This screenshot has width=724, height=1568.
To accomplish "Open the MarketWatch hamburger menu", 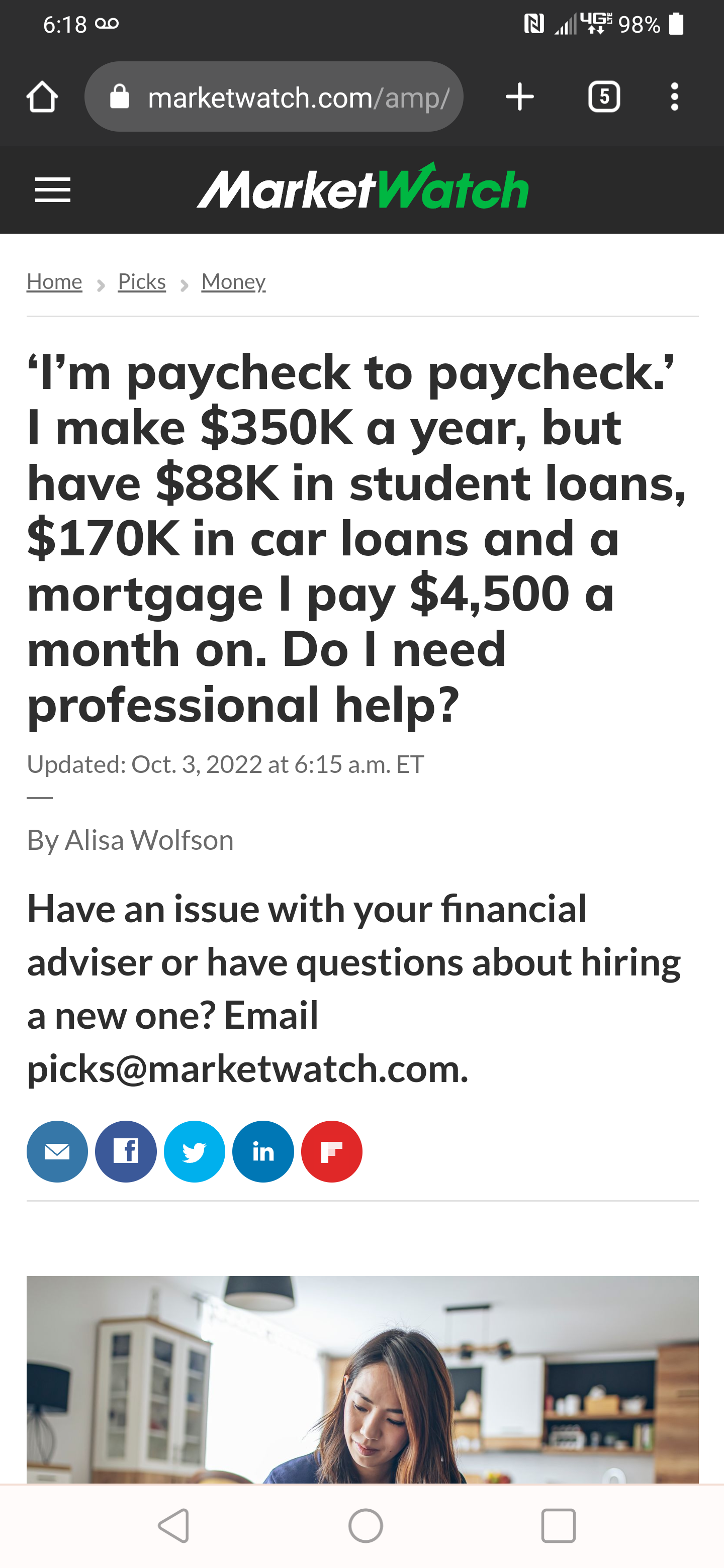I will (x=53, y=190).
